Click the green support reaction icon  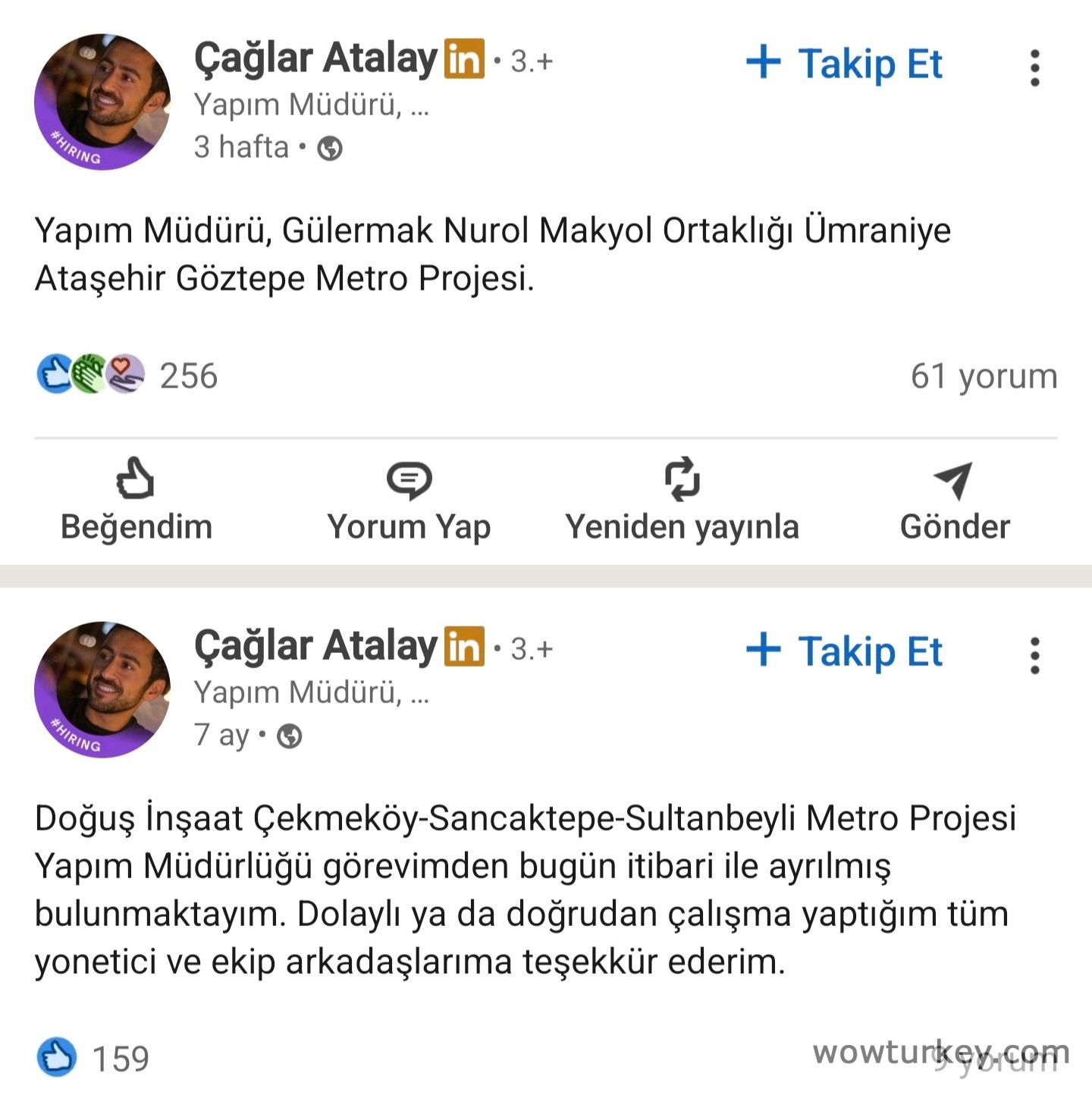click(x=89, y=371)
